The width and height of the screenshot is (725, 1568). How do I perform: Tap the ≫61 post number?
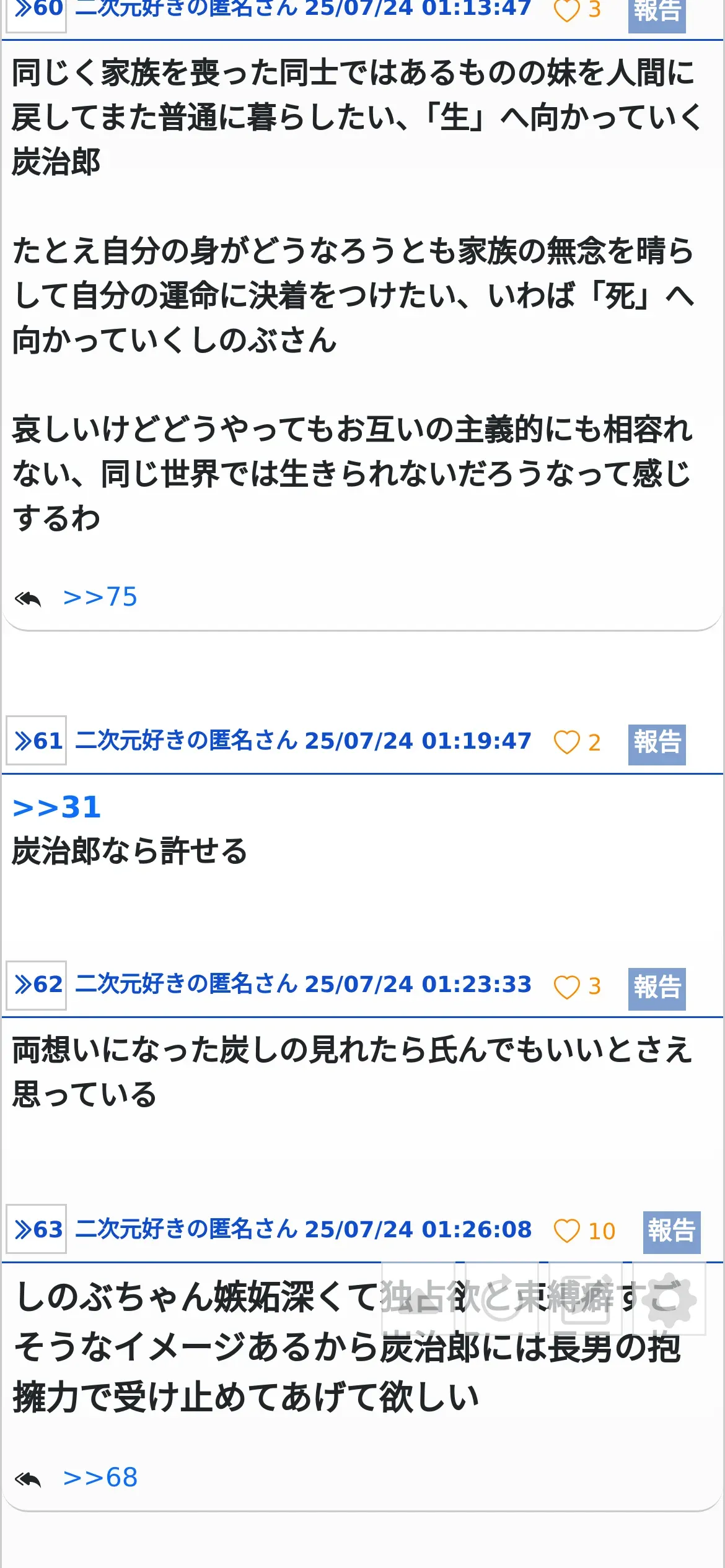37,741
